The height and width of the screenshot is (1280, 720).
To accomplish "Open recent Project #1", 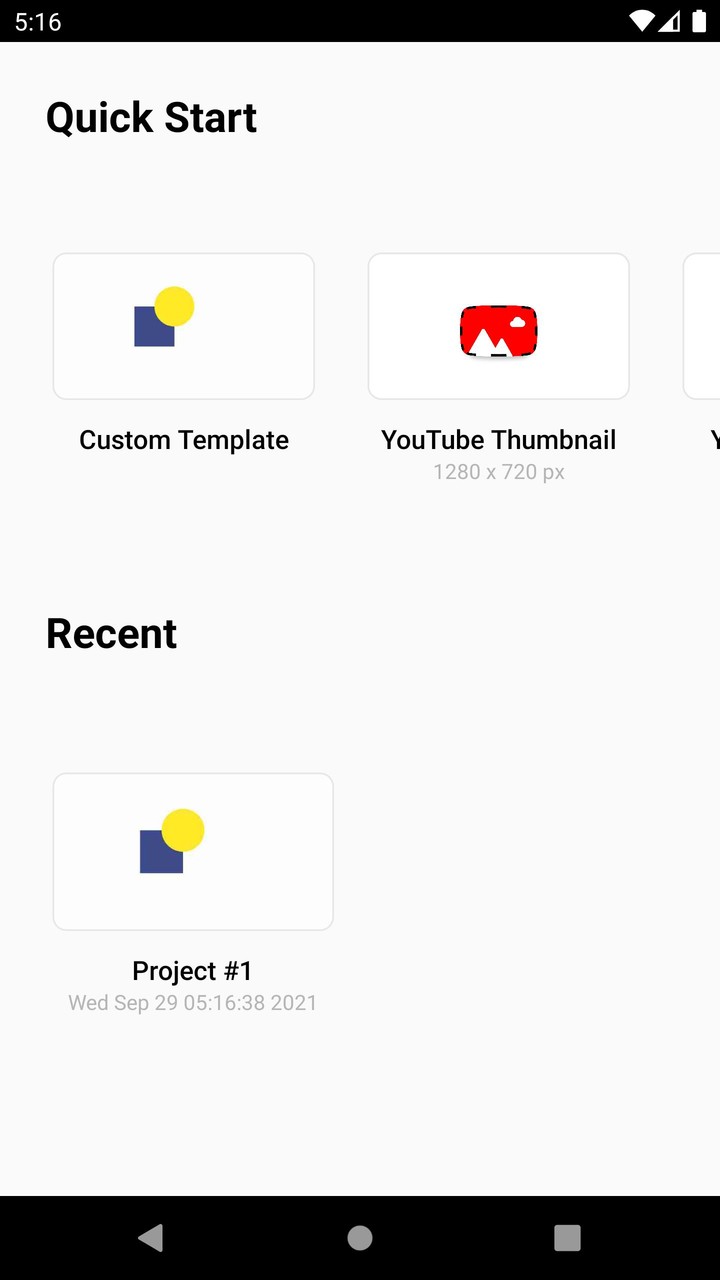I will pos(193,851).
